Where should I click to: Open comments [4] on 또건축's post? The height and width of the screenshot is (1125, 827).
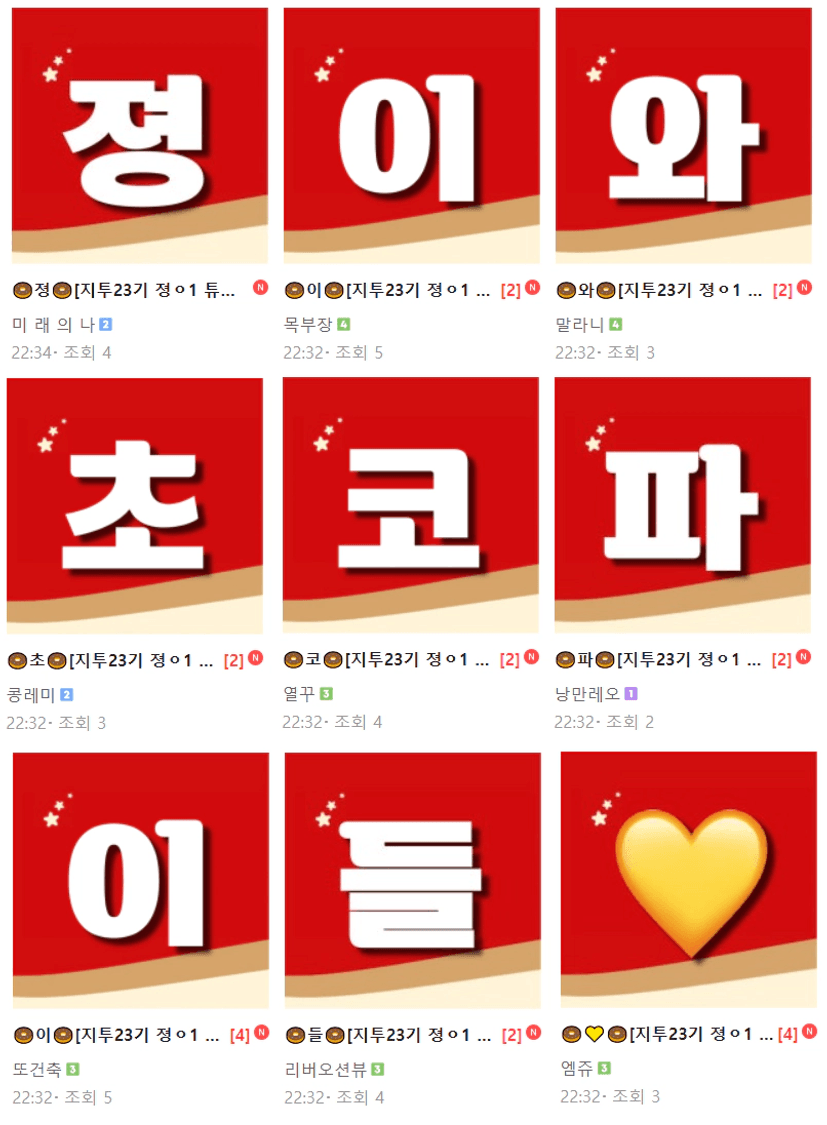coord(240,1035)
